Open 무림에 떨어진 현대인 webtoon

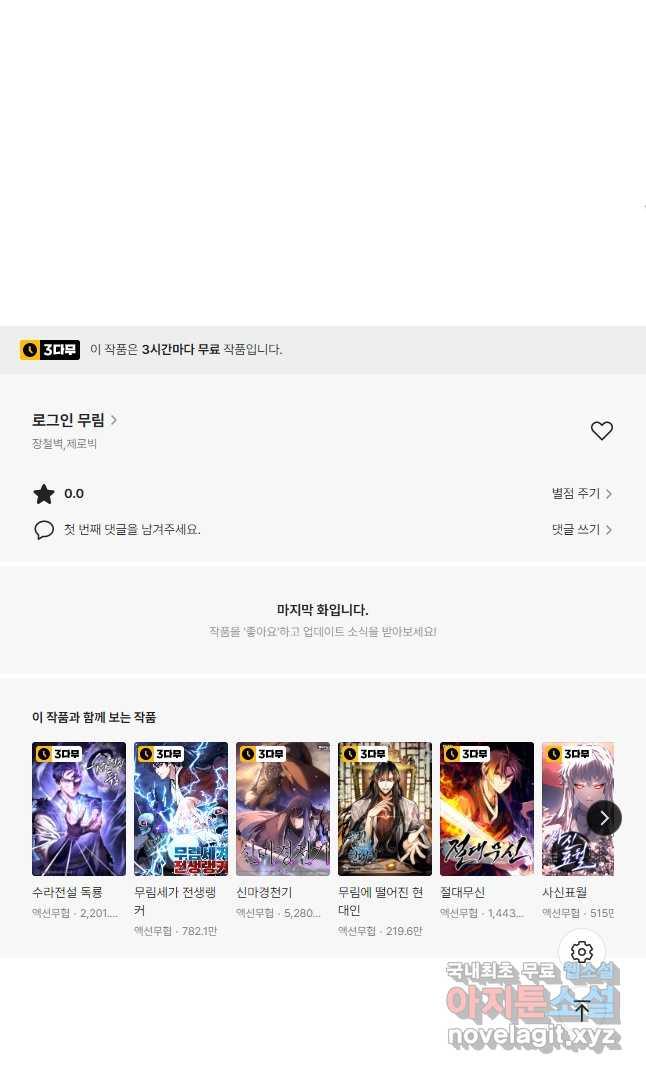(385, 809)
